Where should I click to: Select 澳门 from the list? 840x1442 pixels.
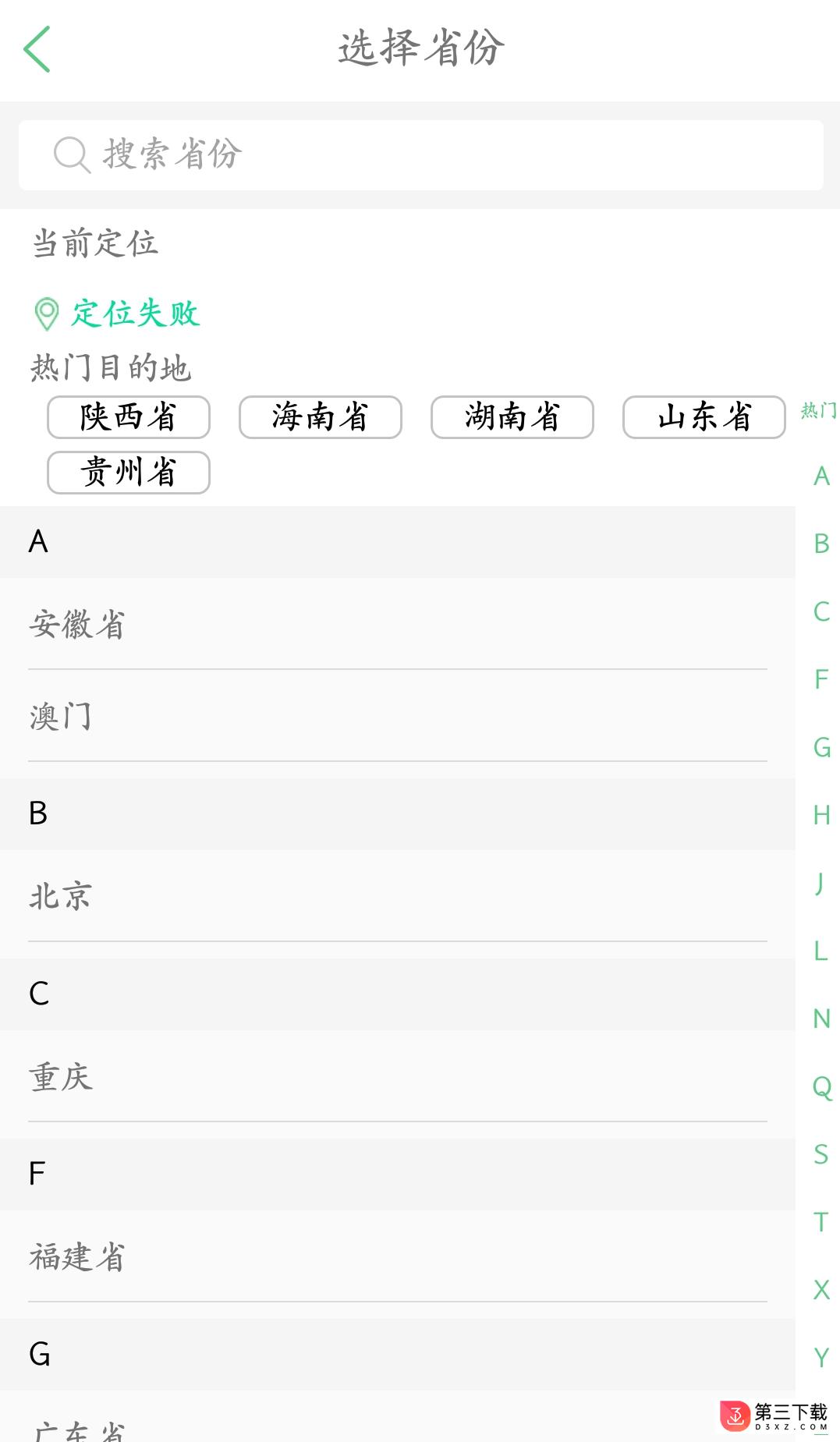[x=398, y=716]
